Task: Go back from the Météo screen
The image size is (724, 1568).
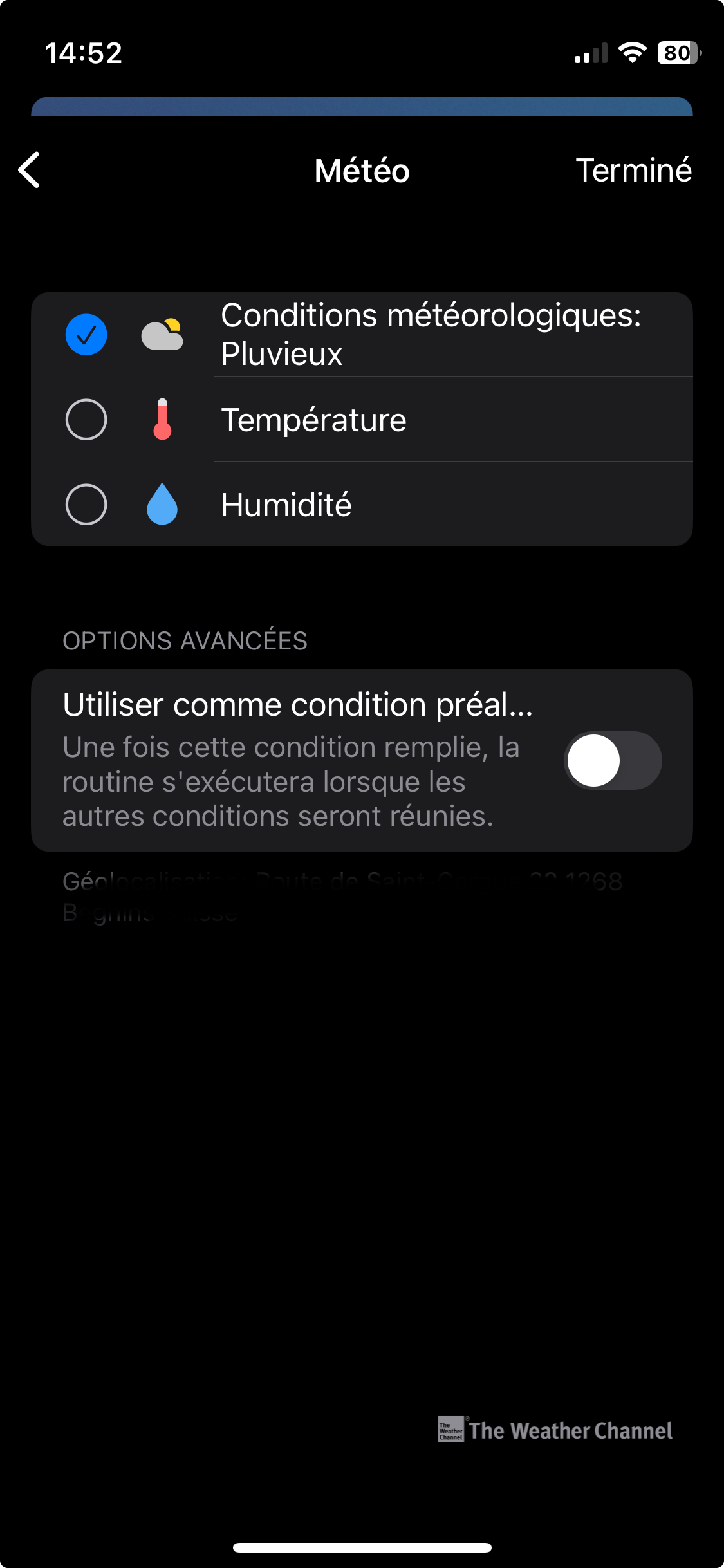Action: tap(30, 171)
